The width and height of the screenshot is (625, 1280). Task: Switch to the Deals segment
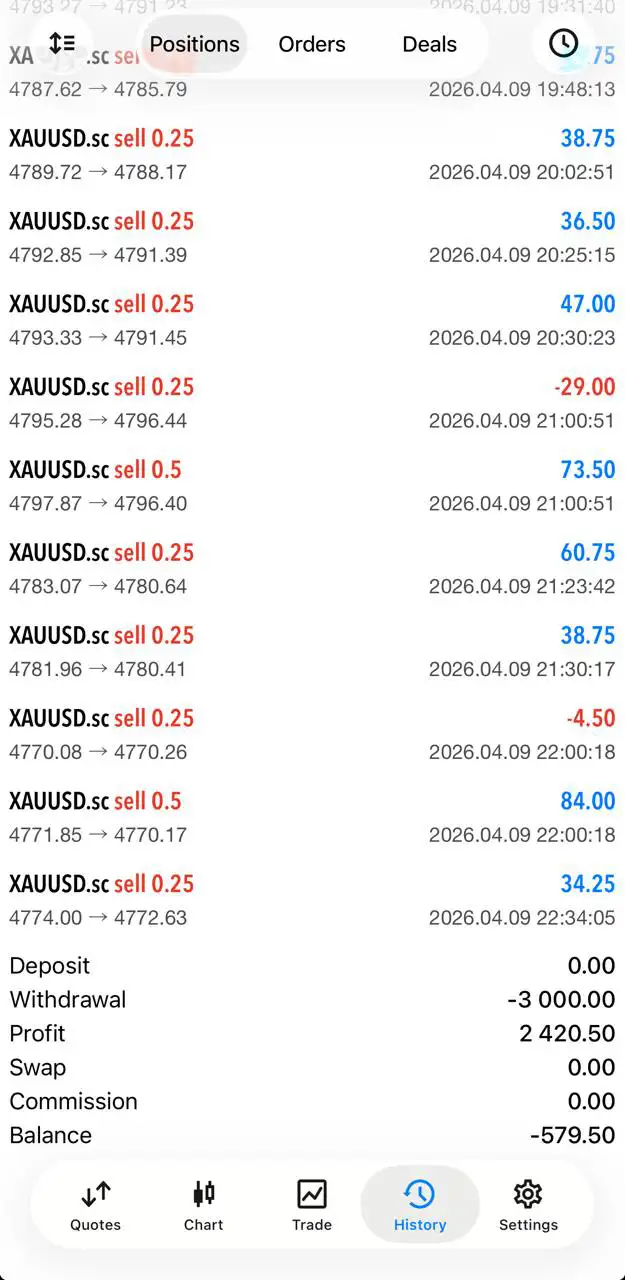click(x=429, y=45)
